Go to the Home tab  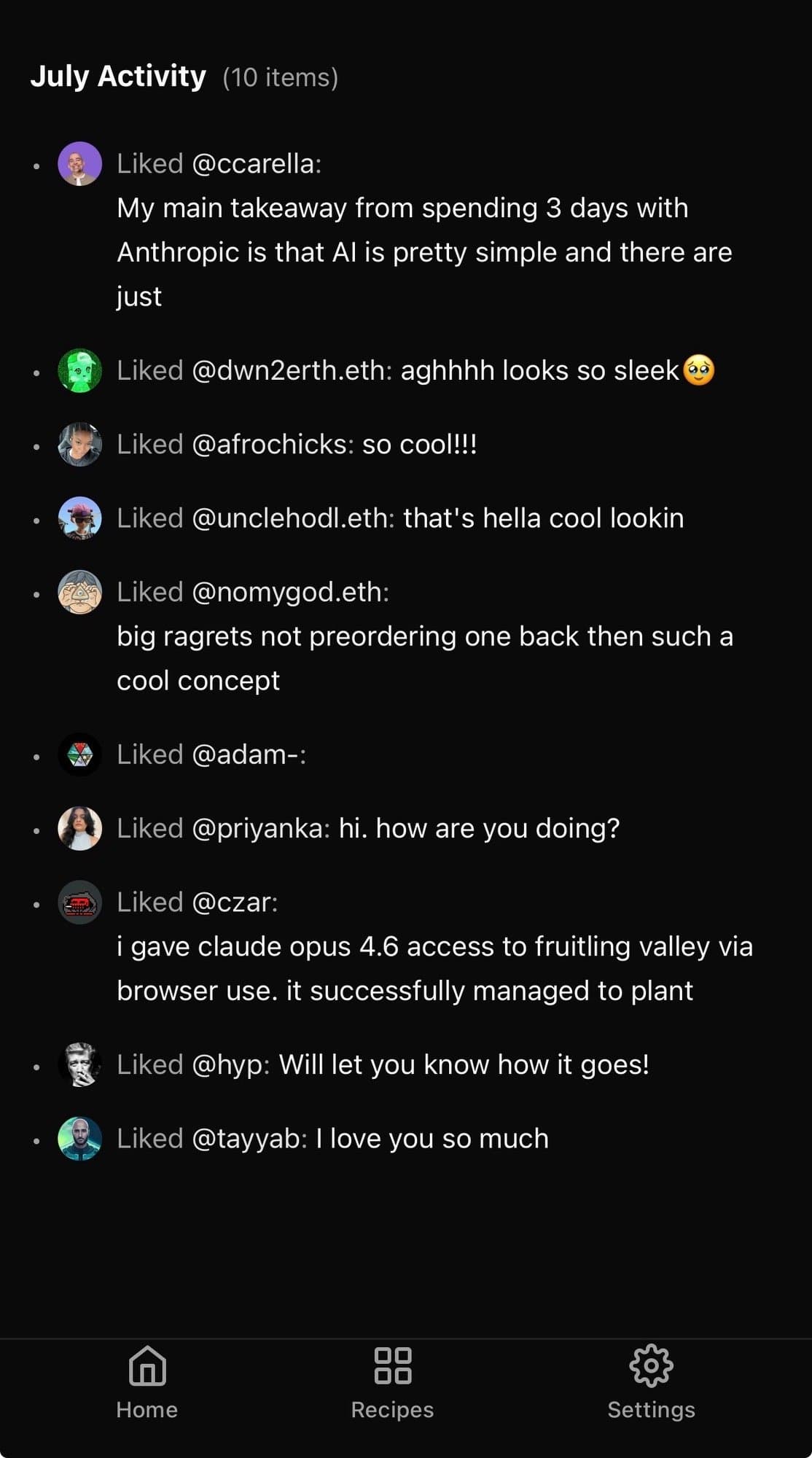click(x=147, y=1381)
